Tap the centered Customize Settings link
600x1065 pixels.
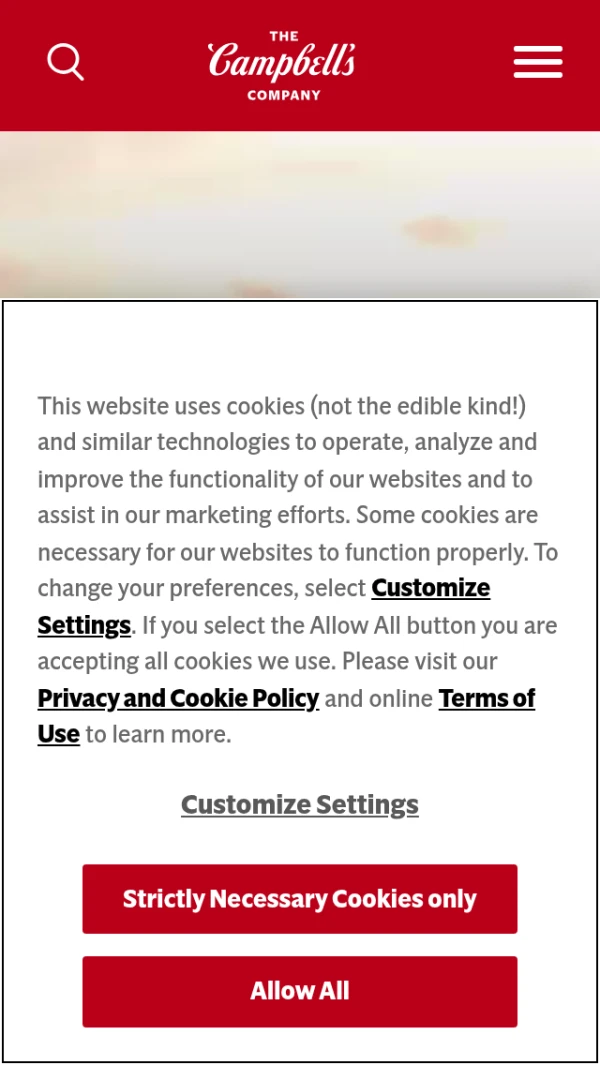click(300, 805)
